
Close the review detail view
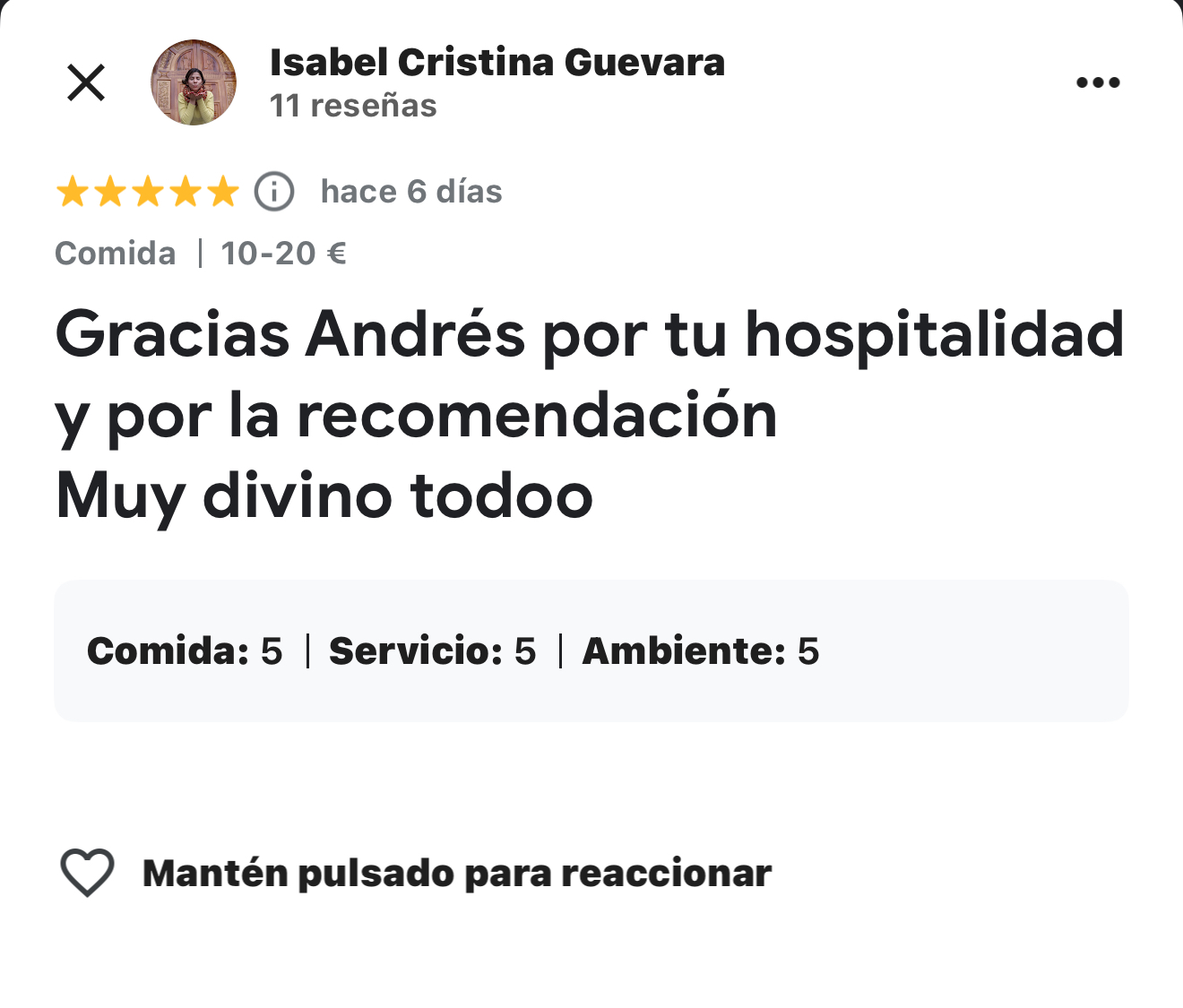(x=86, y=82)
